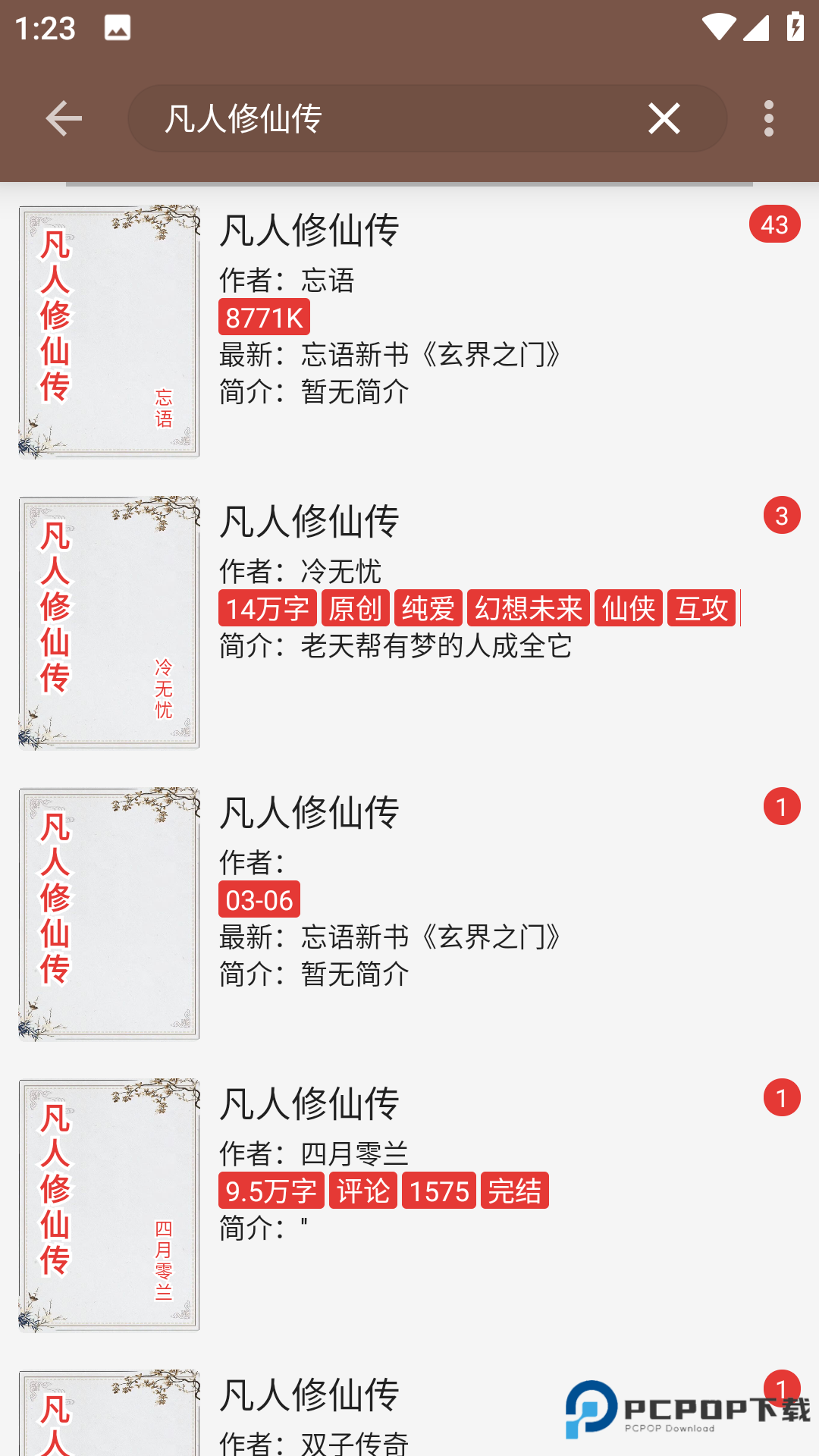The height and width of the screenshot is (1456, 819).
Task: Click the back arrow to exit search
Action: 64,118
